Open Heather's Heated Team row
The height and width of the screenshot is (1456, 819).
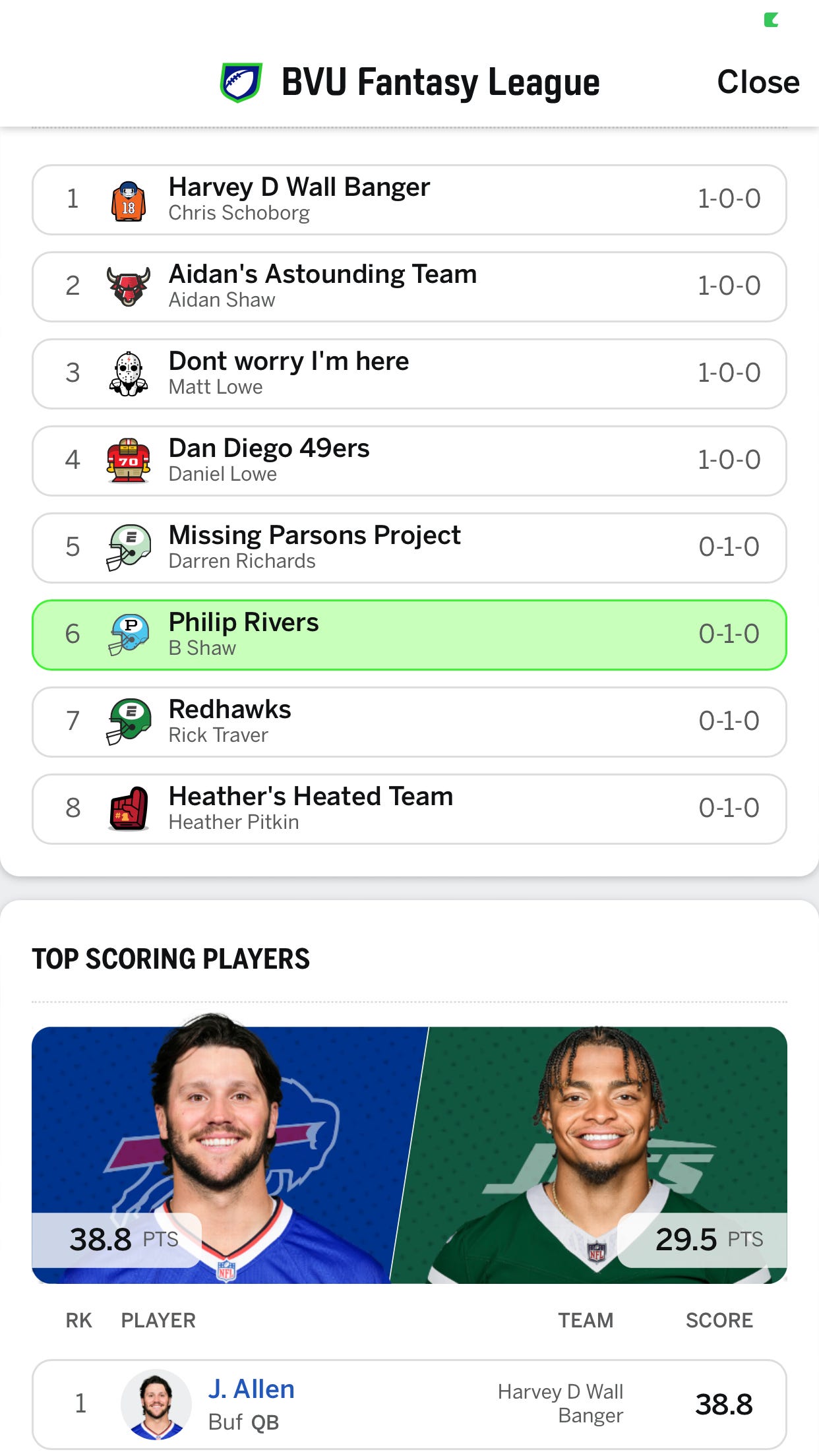[409, 809]
